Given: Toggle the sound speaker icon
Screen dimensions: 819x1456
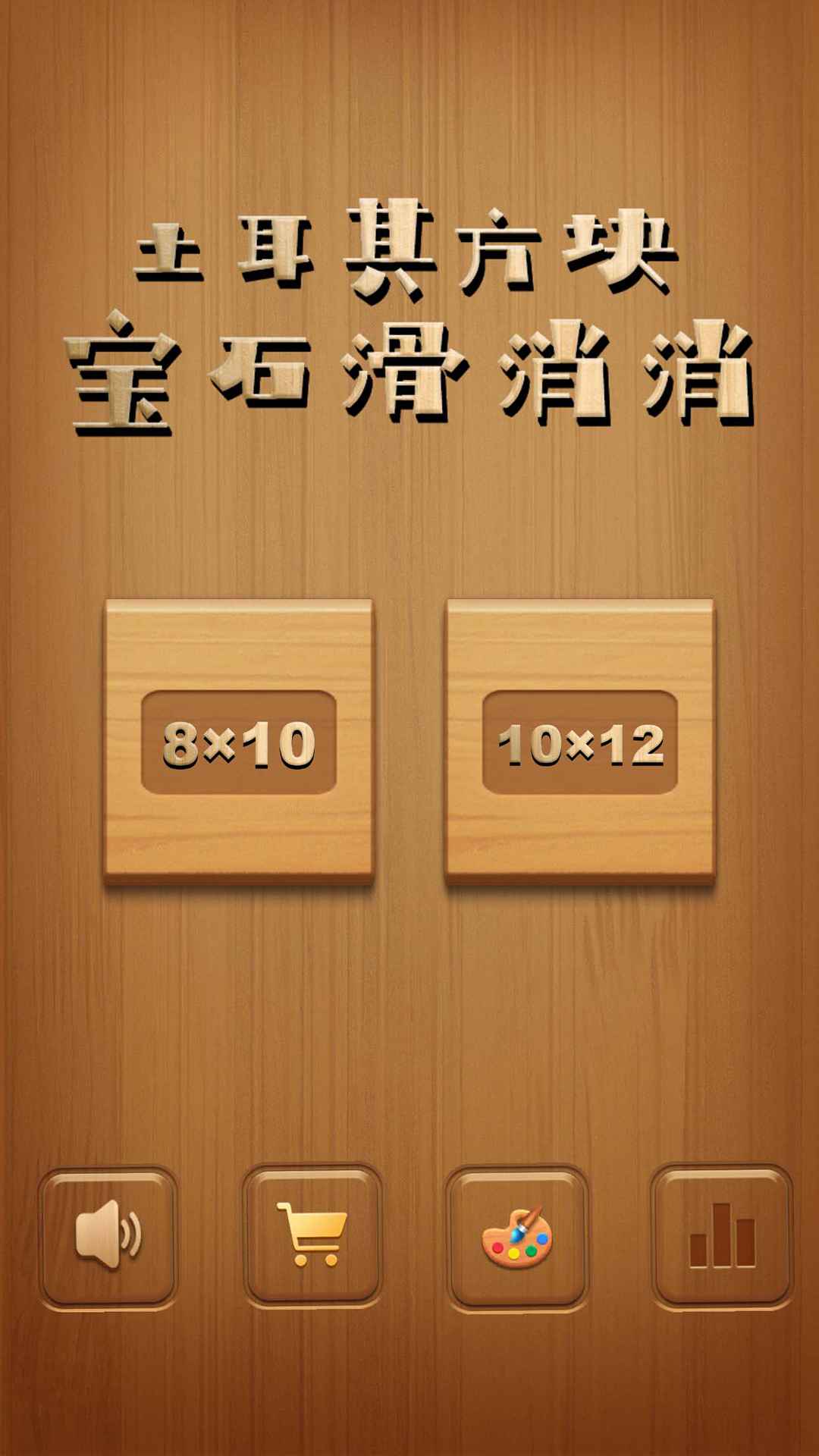Looking at the screenshot, I should pyautogui.click(x=108, y=1237).
